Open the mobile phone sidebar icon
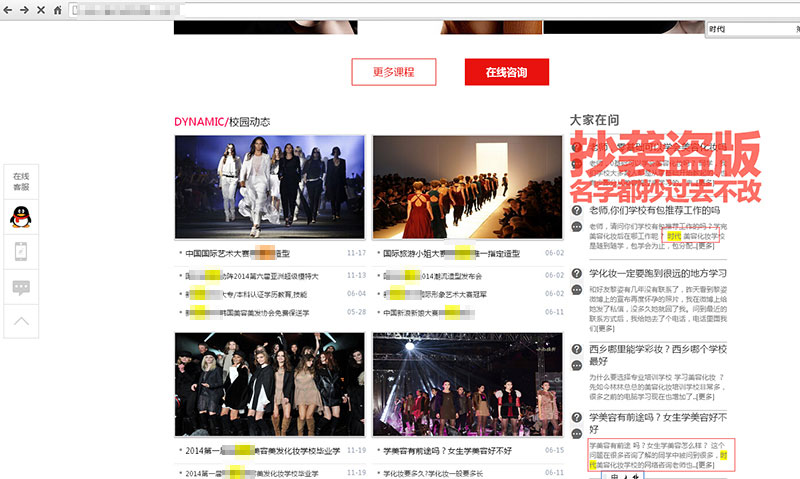The height and width of the screenshot is (479, 800). [x=21, y=251]
